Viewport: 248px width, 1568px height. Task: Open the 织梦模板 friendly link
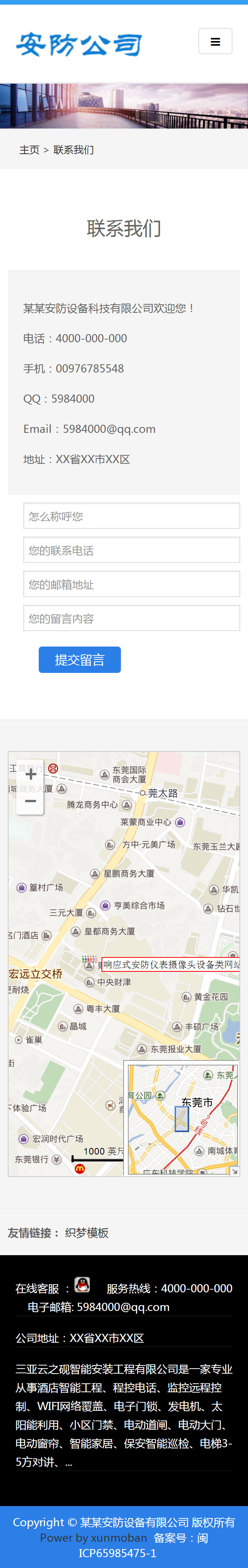click(86, 1233)
